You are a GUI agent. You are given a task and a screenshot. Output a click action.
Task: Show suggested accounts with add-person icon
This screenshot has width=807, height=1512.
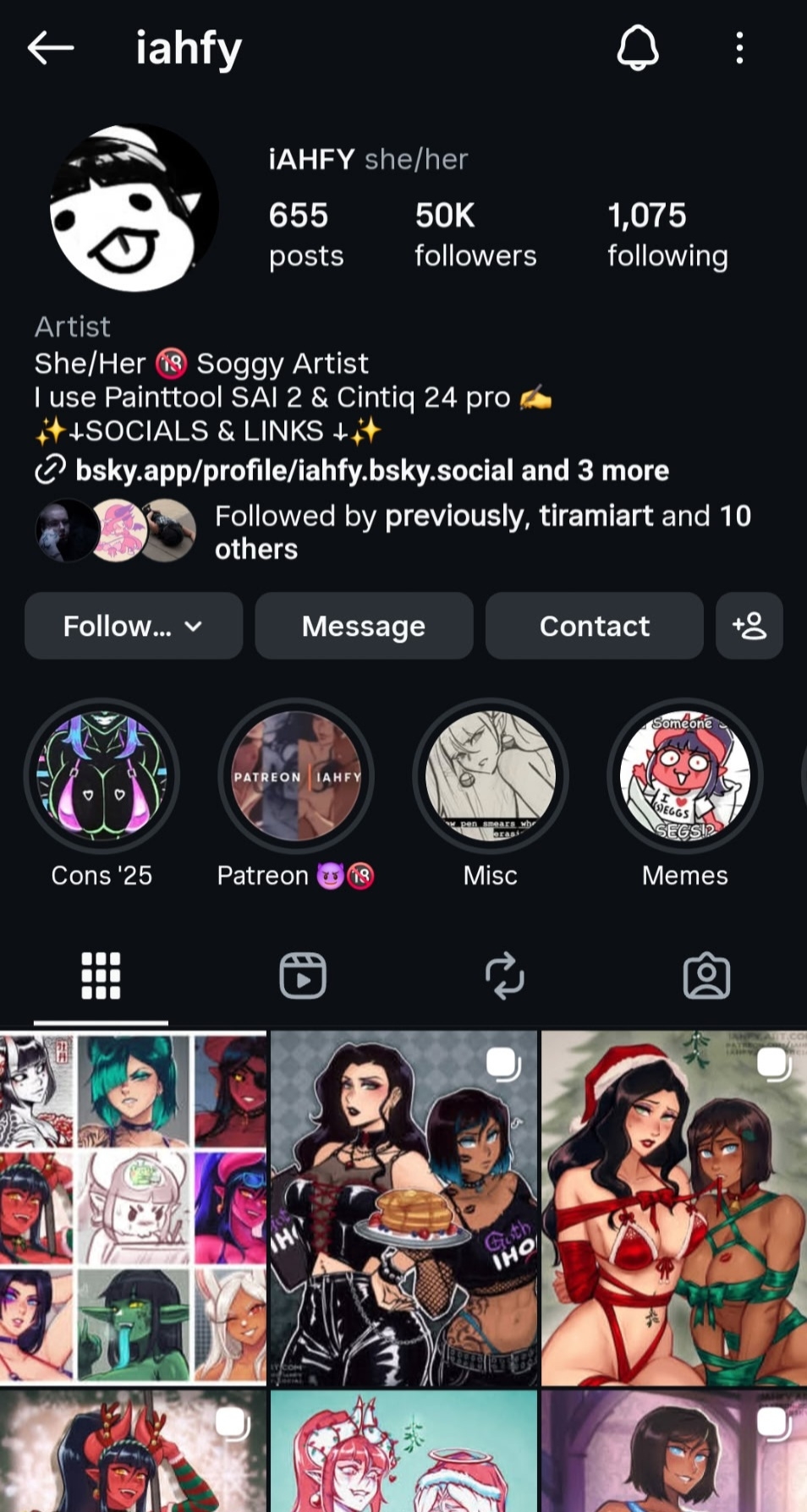[x=749, y=626]
